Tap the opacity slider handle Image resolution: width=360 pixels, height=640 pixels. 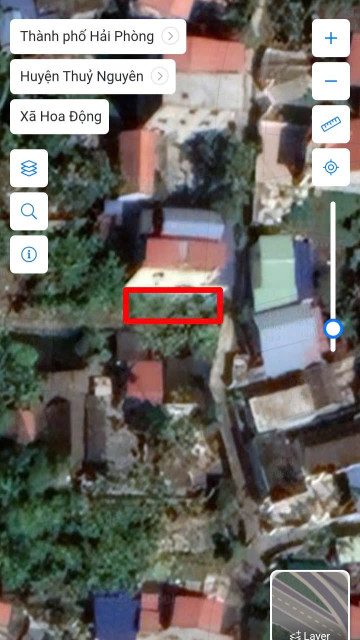pos(333,329)
